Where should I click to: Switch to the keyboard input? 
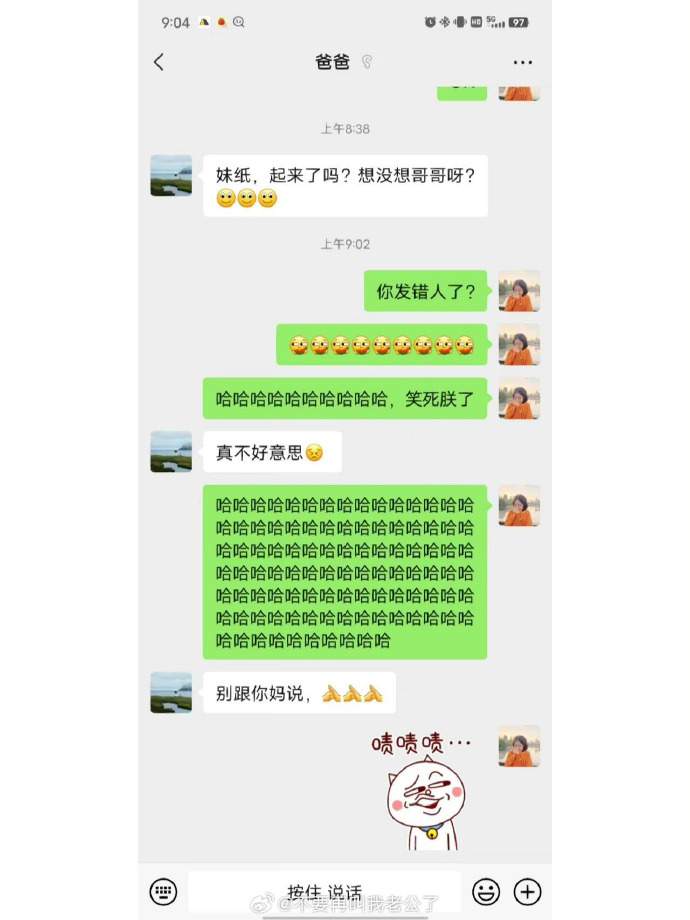click(163, 890)
